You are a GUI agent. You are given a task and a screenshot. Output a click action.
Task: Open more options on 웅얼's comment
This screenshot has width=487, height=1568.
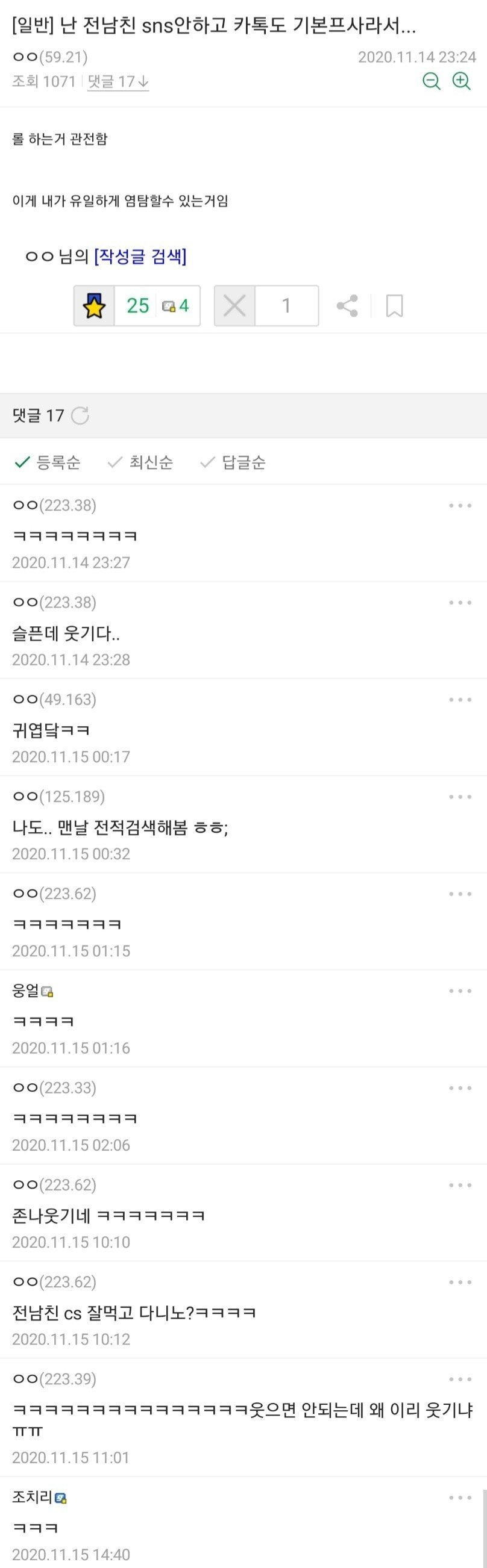pos(460,991)
